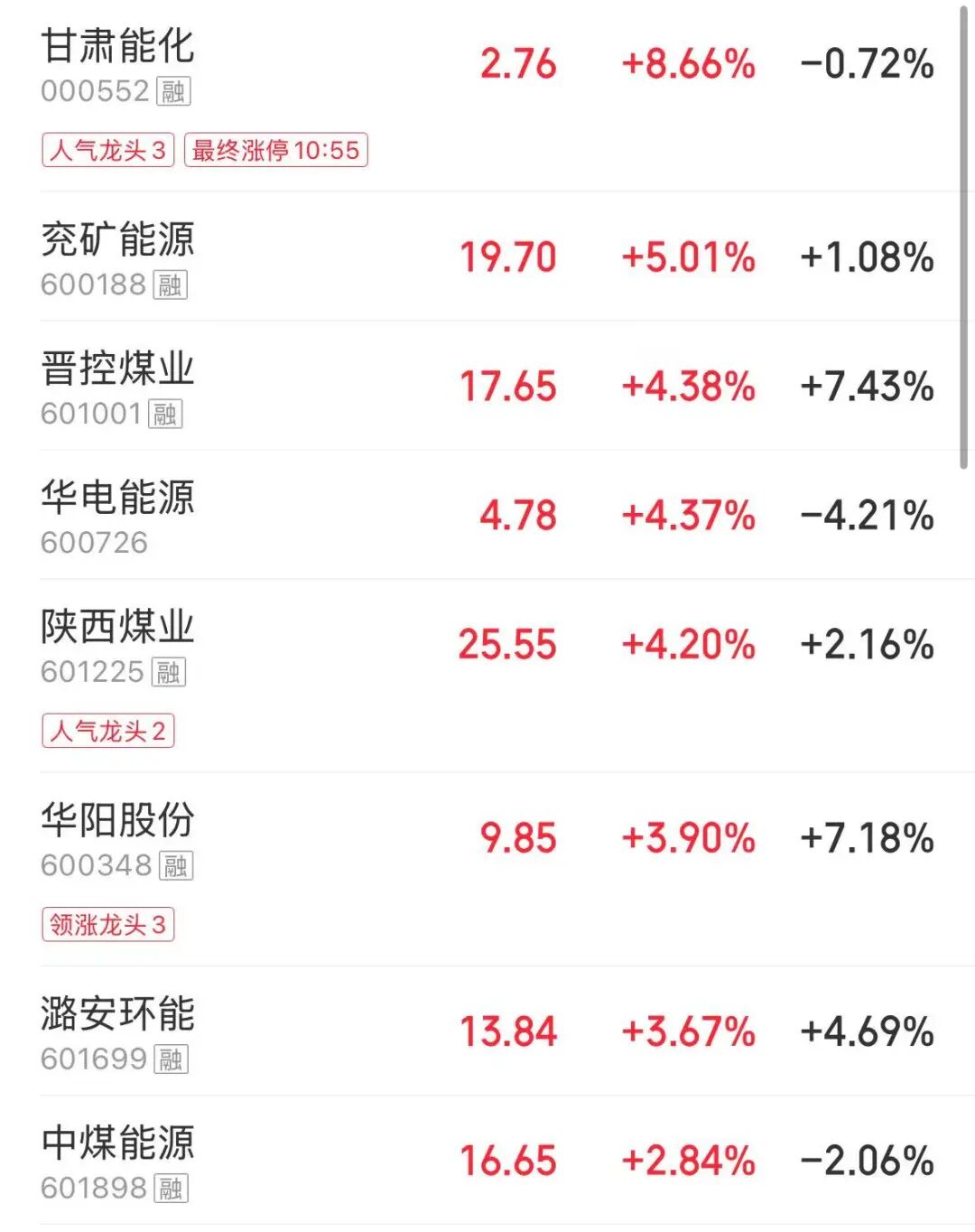975x1232 pixels.
Task: Tap the 人气龙头 2 tag under 陕西煤业
Action: [x=108, y=732]
